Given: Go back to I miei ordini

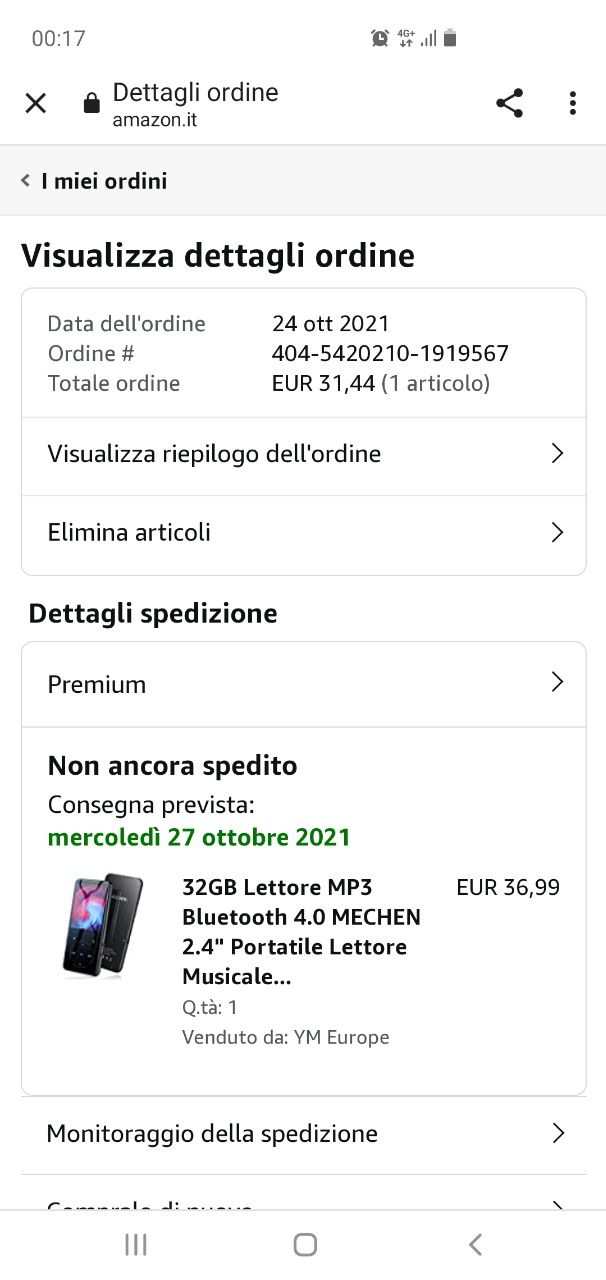Looking at the screenshot, I should [94, 181].
